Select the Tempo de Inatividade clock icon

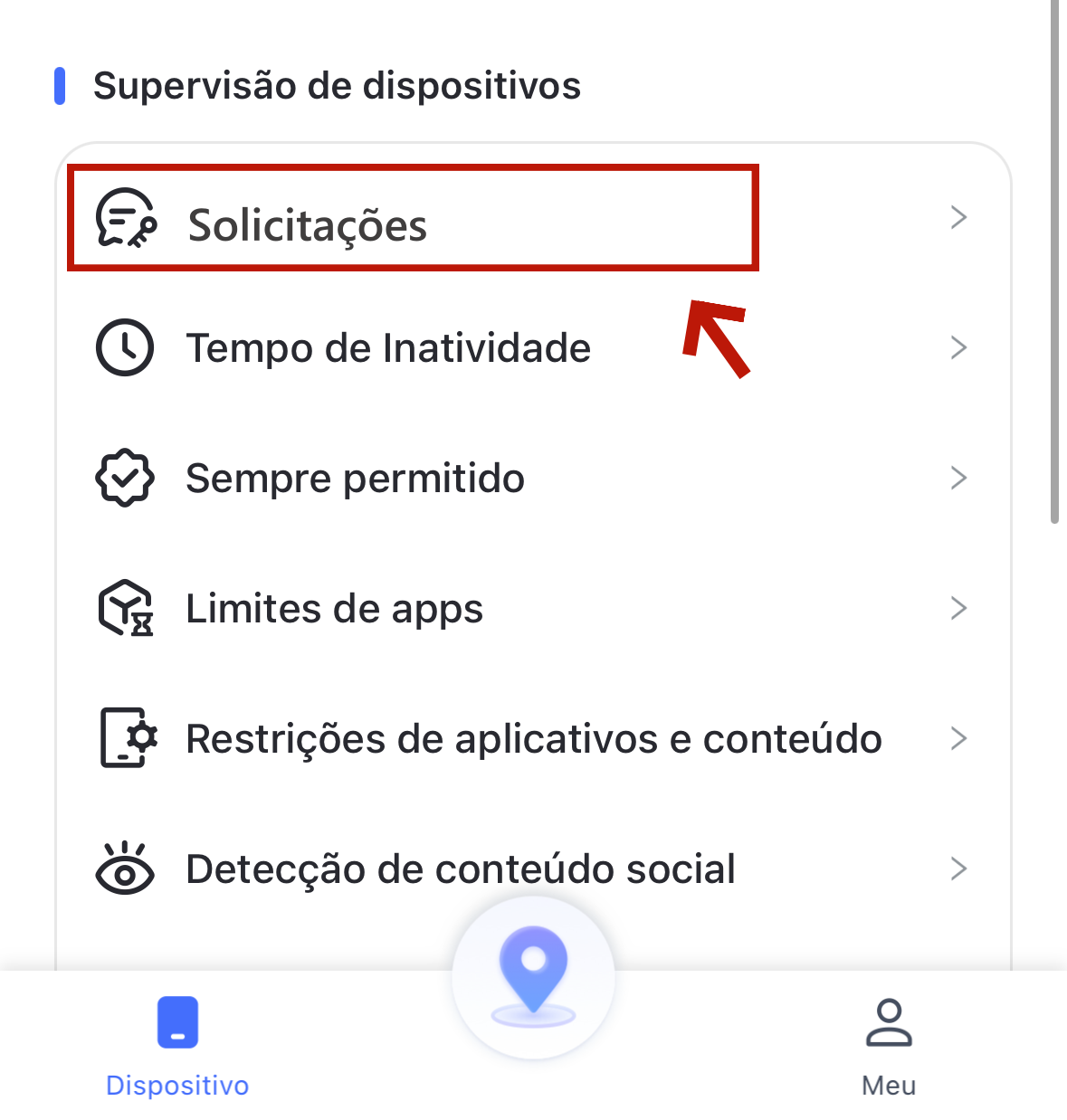[x=125, y=347]
